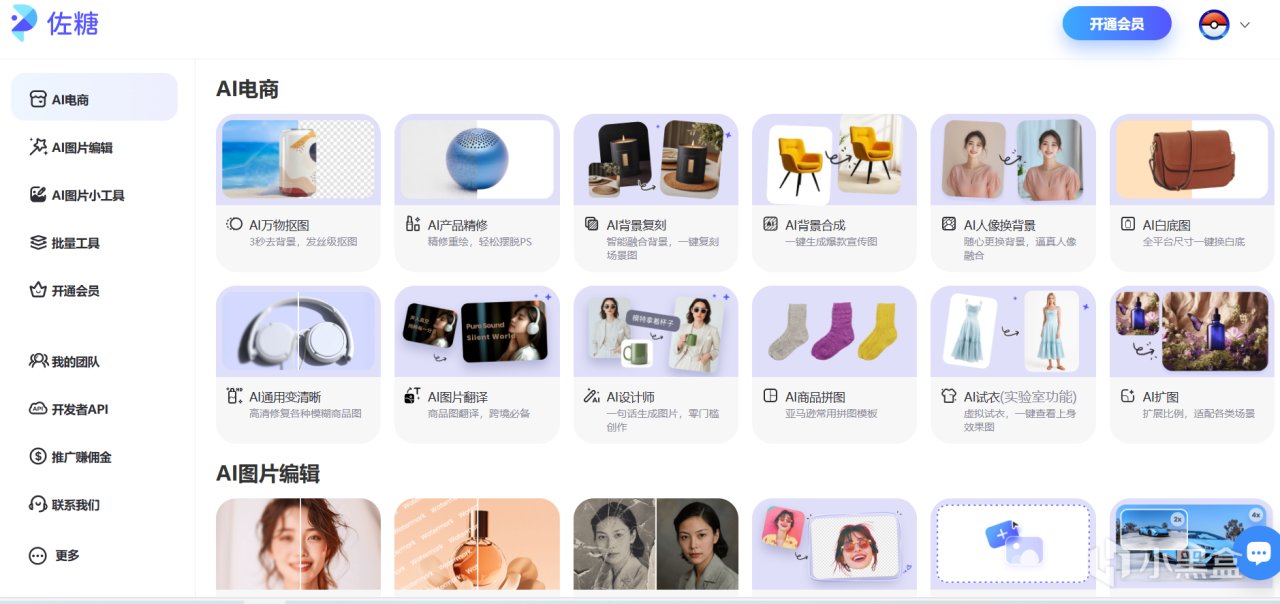Open the AI万物抠图 tool card

pos(298,192)
